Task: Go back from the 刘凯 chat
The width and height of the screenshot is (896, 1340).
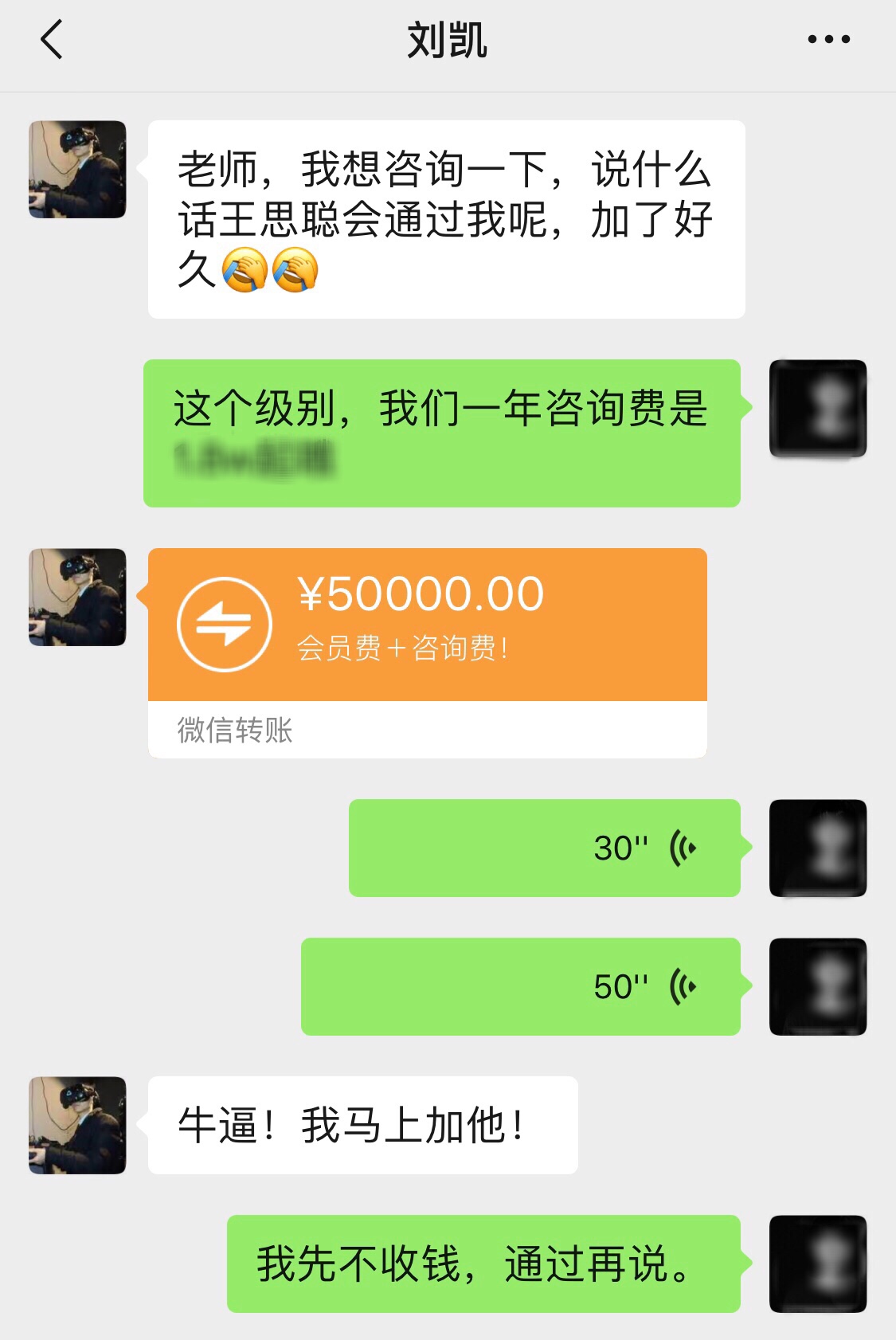Action: (x=52, y=40)
